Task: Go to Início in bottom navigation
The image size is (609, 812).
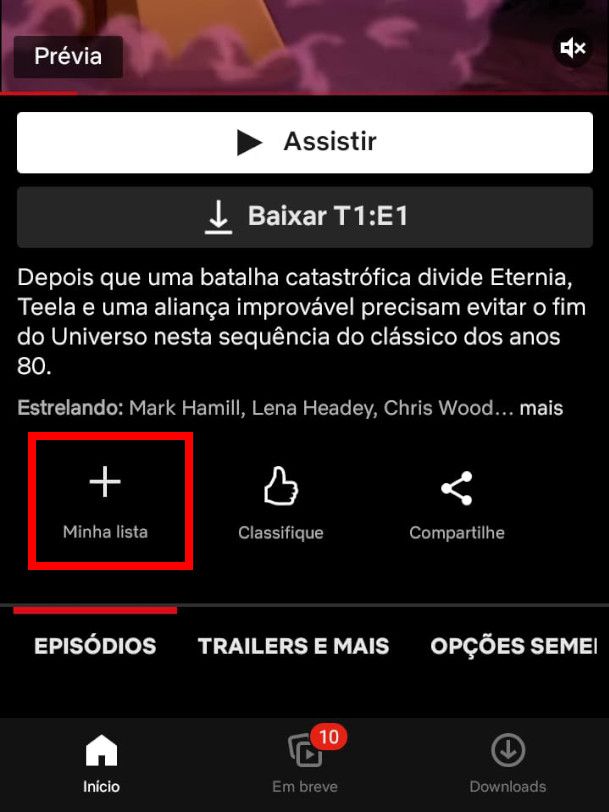Action: click(x=102, y=764)
